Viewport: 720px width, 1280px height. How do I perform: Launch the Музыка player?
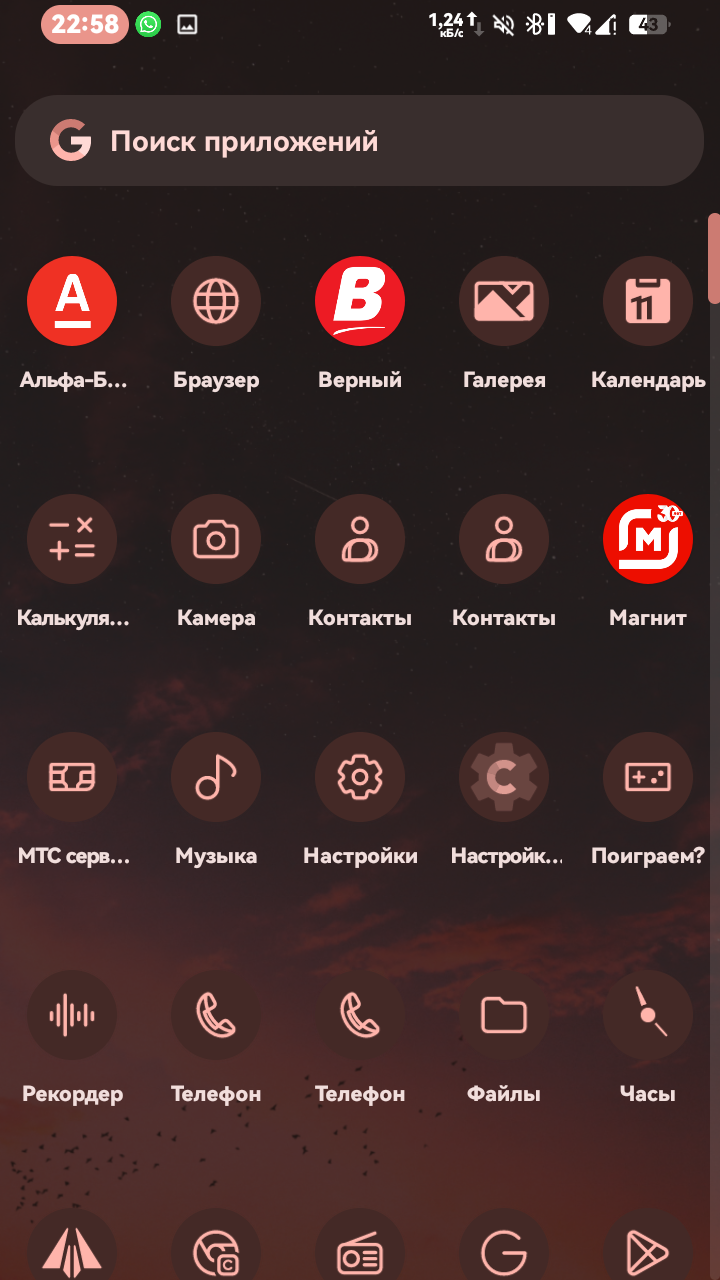coord(216,777)
